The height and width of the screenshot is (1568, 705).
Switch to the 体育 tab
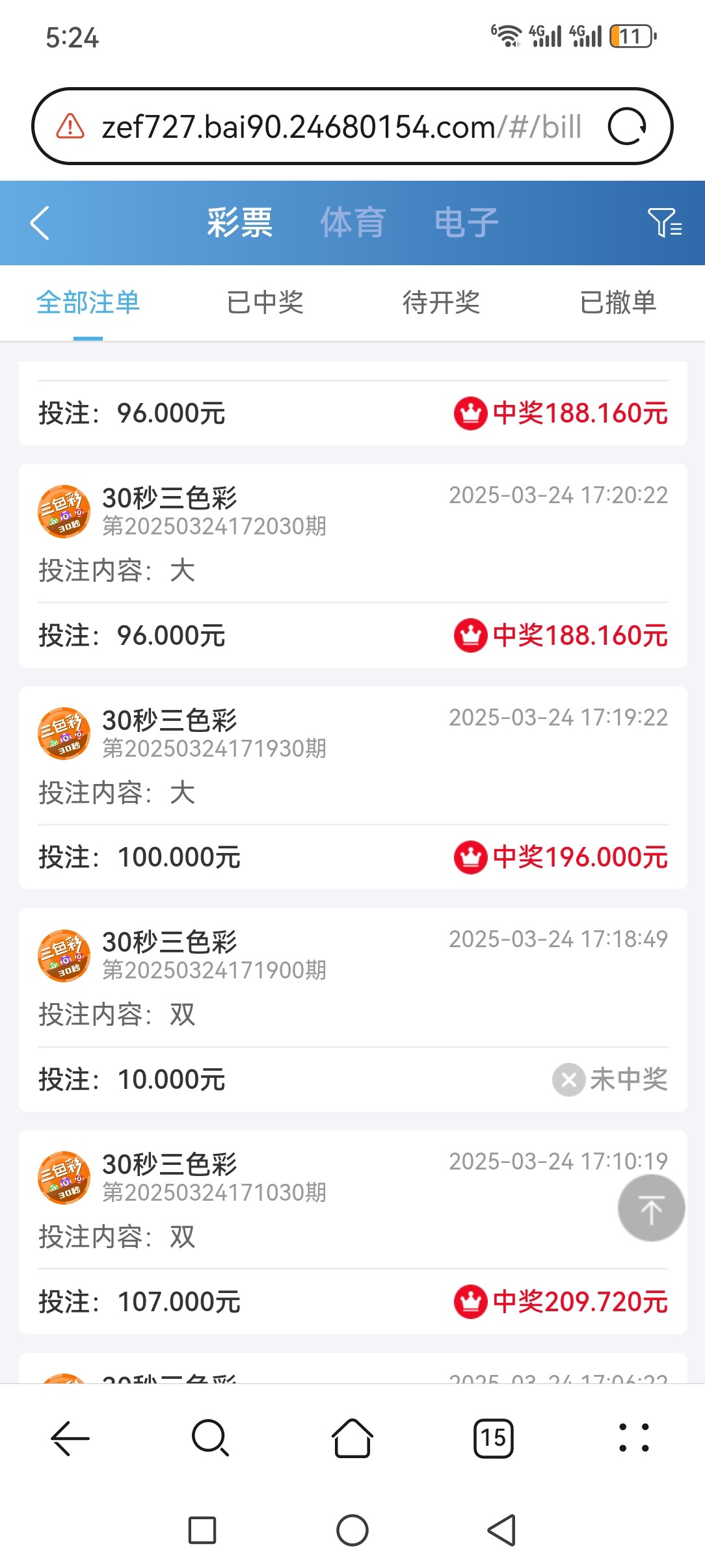352,223
